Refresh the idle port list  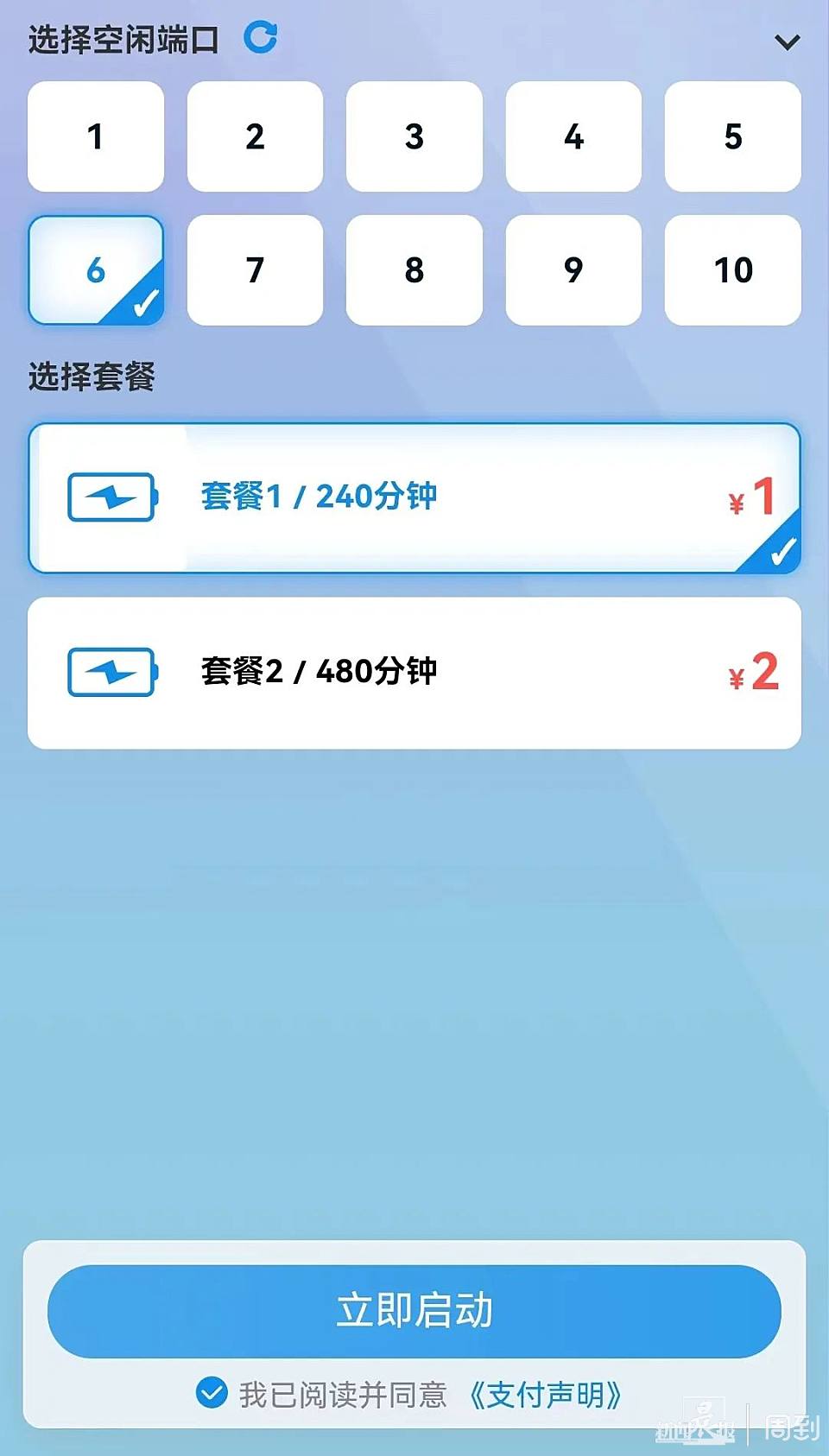[x=260, y=38]
